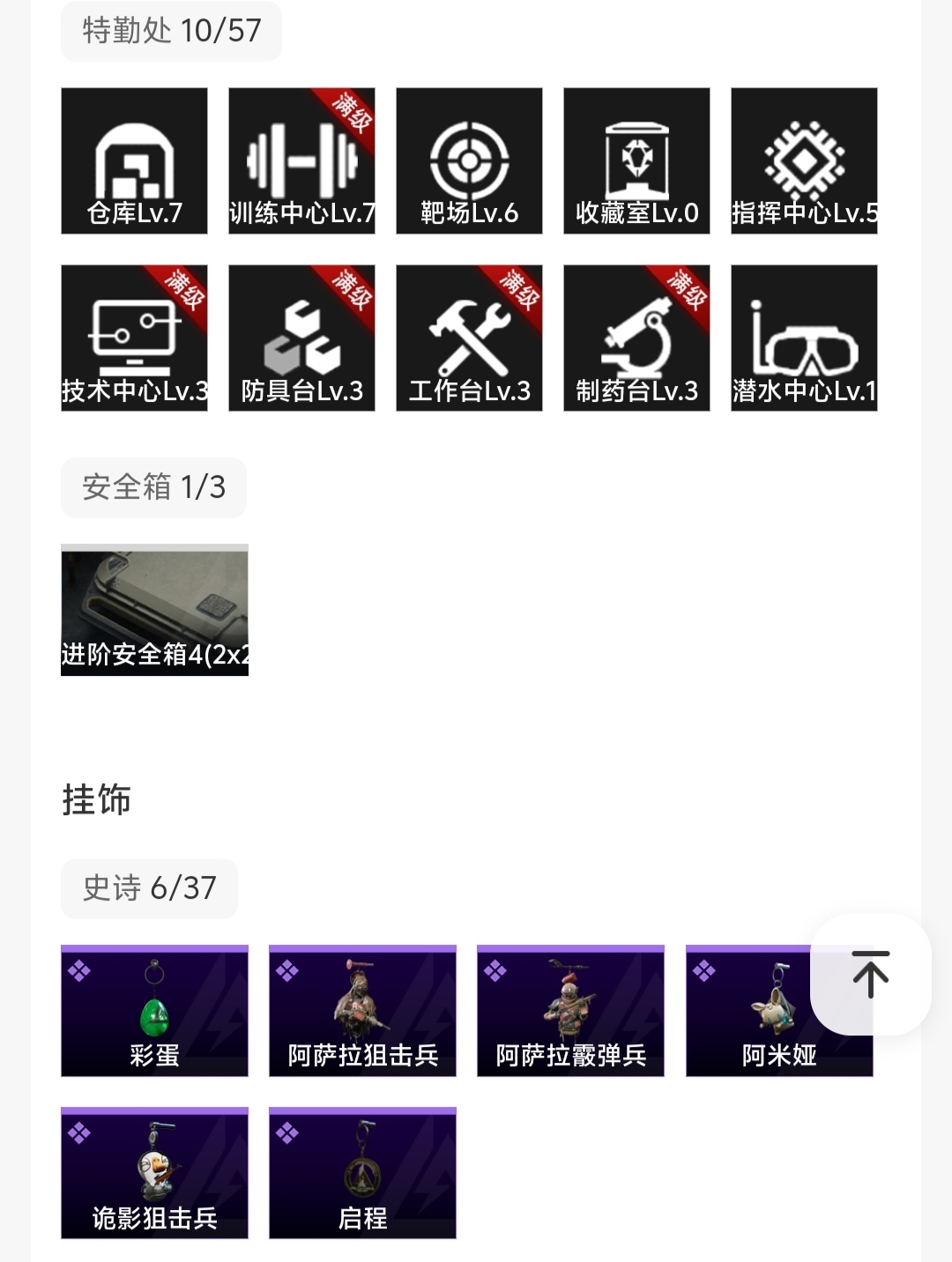View the 彩蛋 charm card
This screenshot has height=1262, width=952.
tap(154, 1011)
